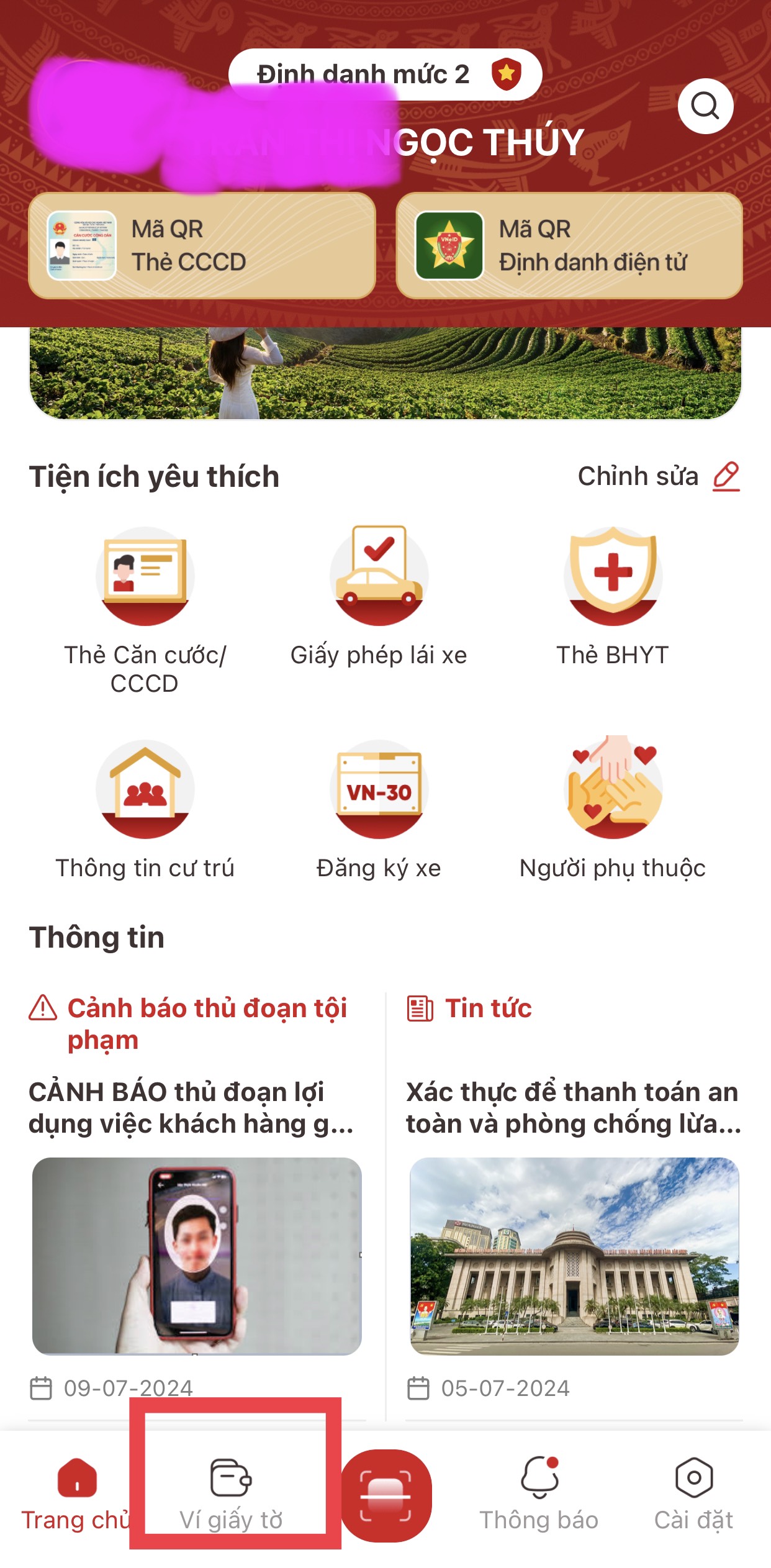Open Thẻ Căn cước/CCCD utility
The width and height of the screenshot is (771, 1568).
(x=145, y=578)
